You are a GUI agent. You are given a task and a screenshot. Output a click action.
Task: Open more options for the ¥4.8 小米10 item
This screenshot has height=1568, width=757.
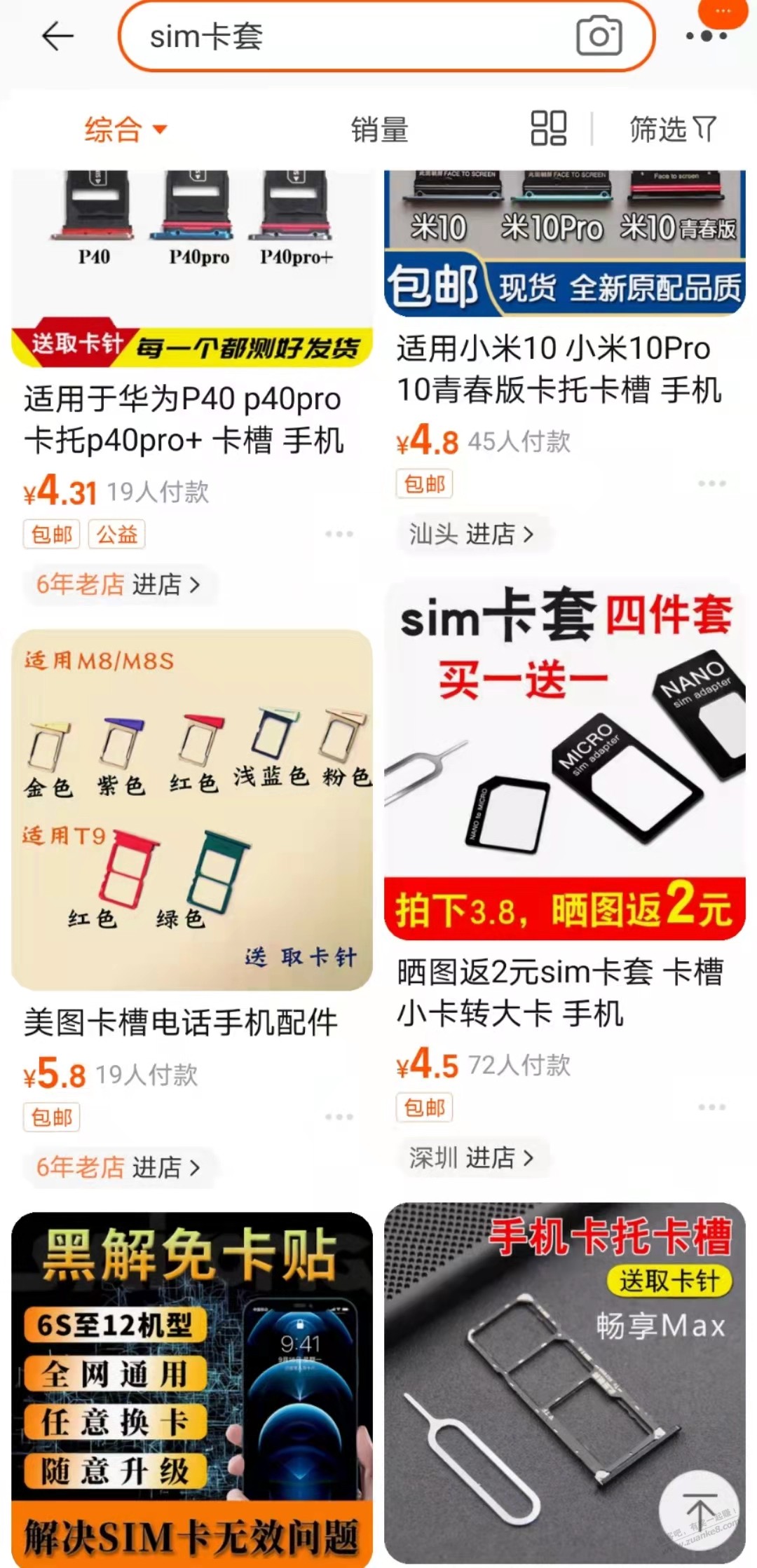[x=711, y=484]
